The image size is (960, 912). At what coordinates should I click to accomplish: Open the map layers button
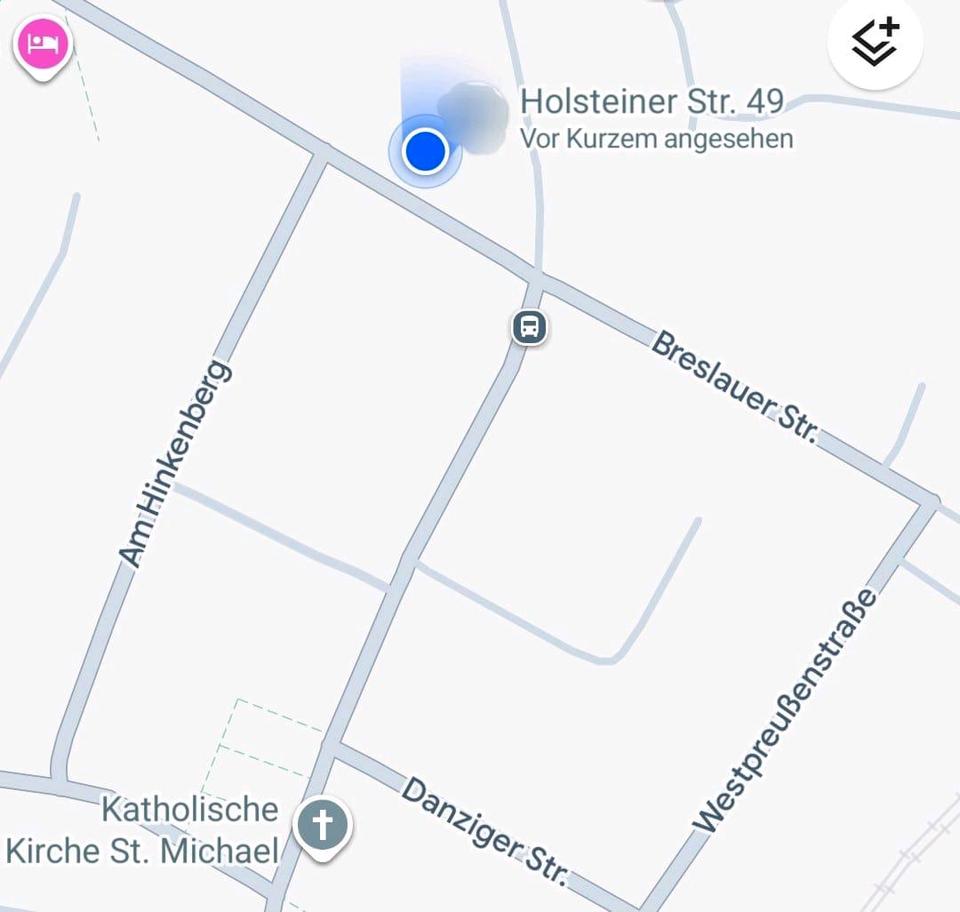pyautogui.click(x=875, y=42)
